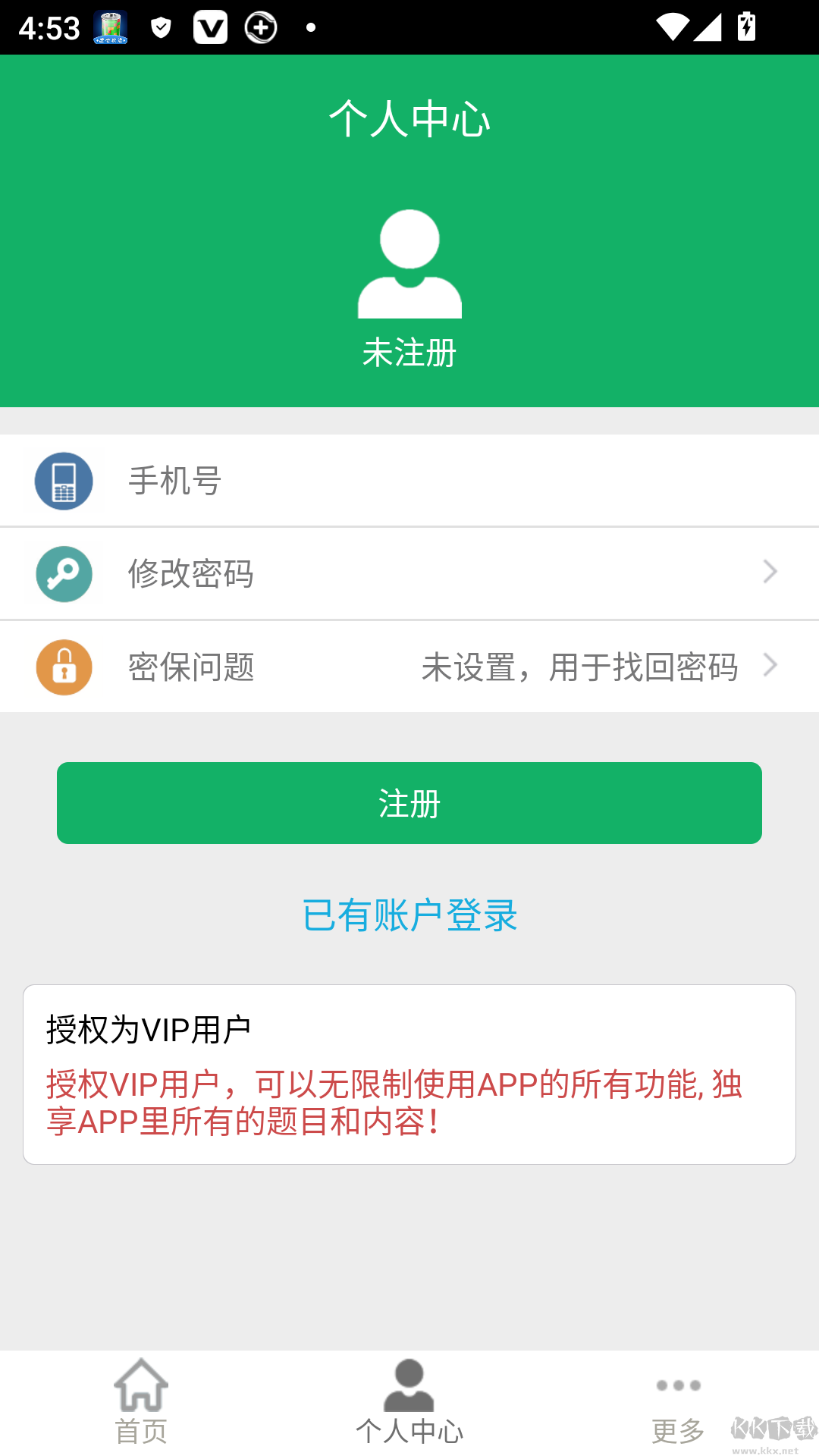Screen dimensions: 819x1456
Task: Expand the 修改密码 row chevron
Action: tap(771, 571)
